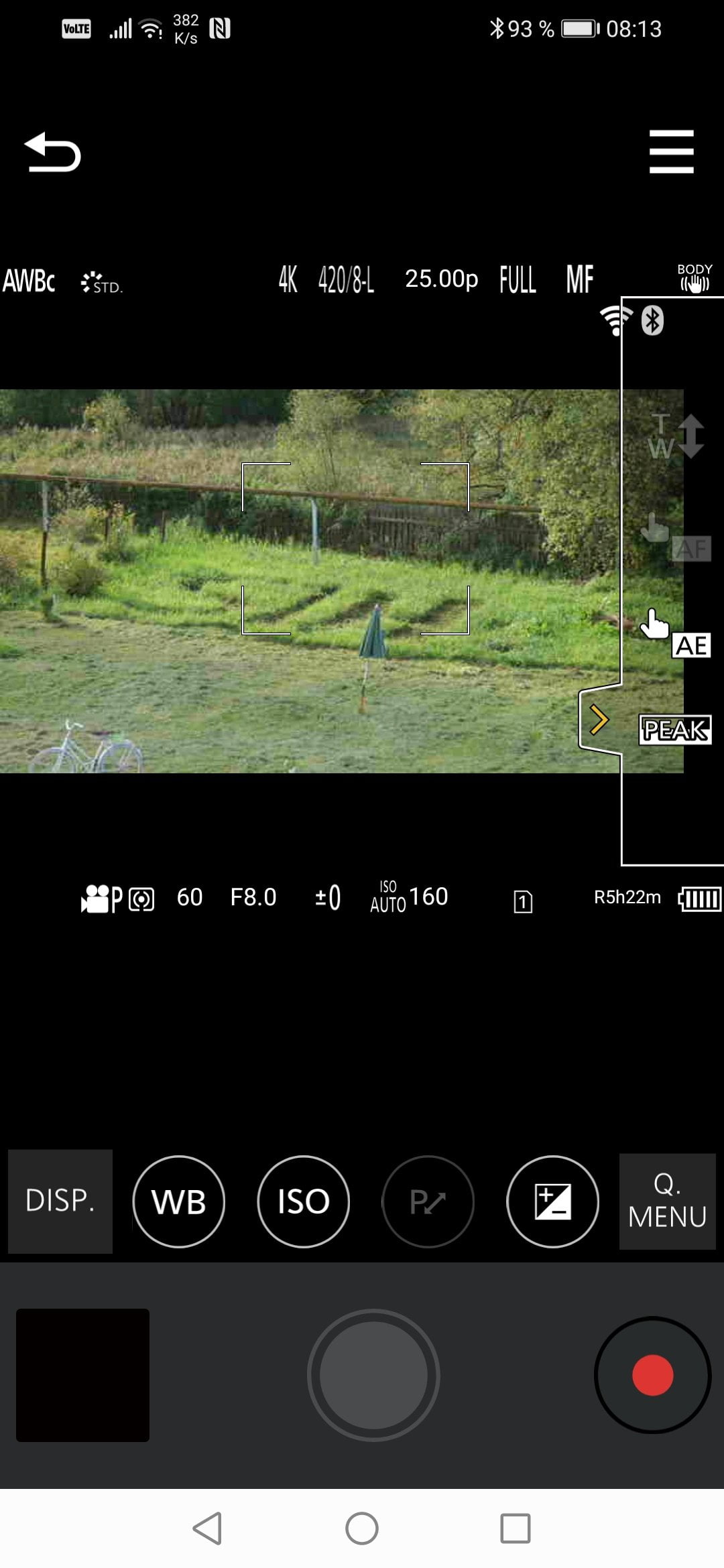This screenshot has height=1568, width=724.
Task: Open the Q. MENU
Action: click(667, 1201)
